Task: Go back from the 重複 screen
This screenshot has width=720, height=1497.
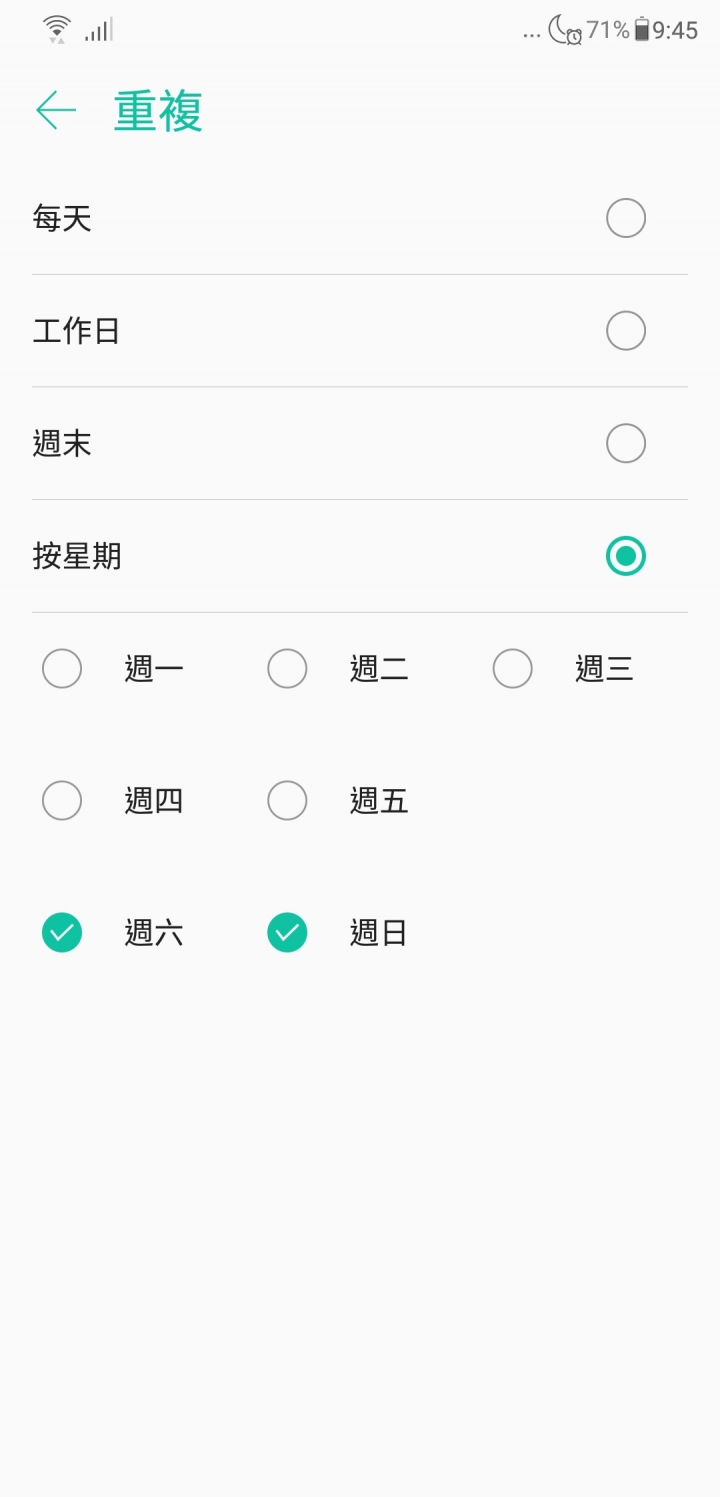Action: coord(56,110)
